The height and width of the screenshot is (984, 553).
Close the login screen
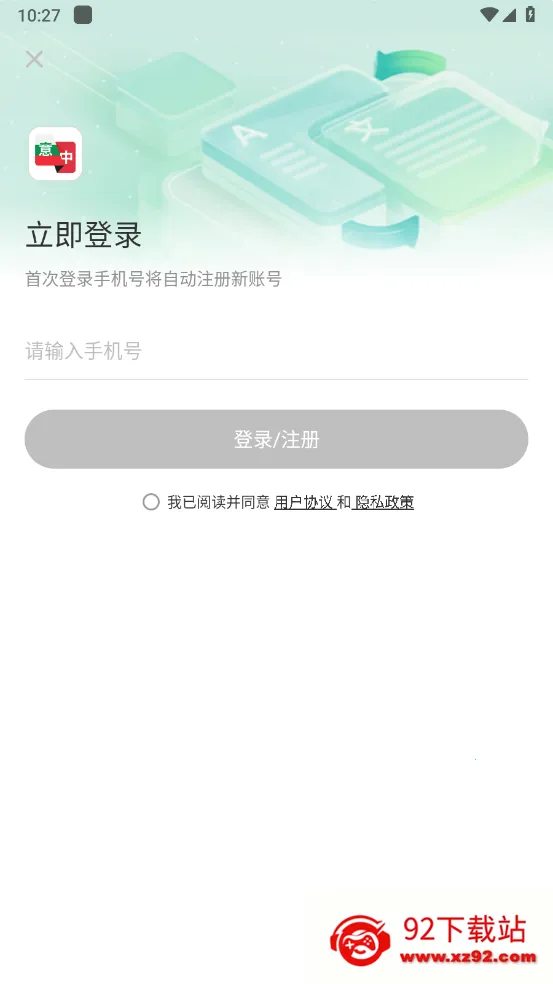click(x=35, y=60)
